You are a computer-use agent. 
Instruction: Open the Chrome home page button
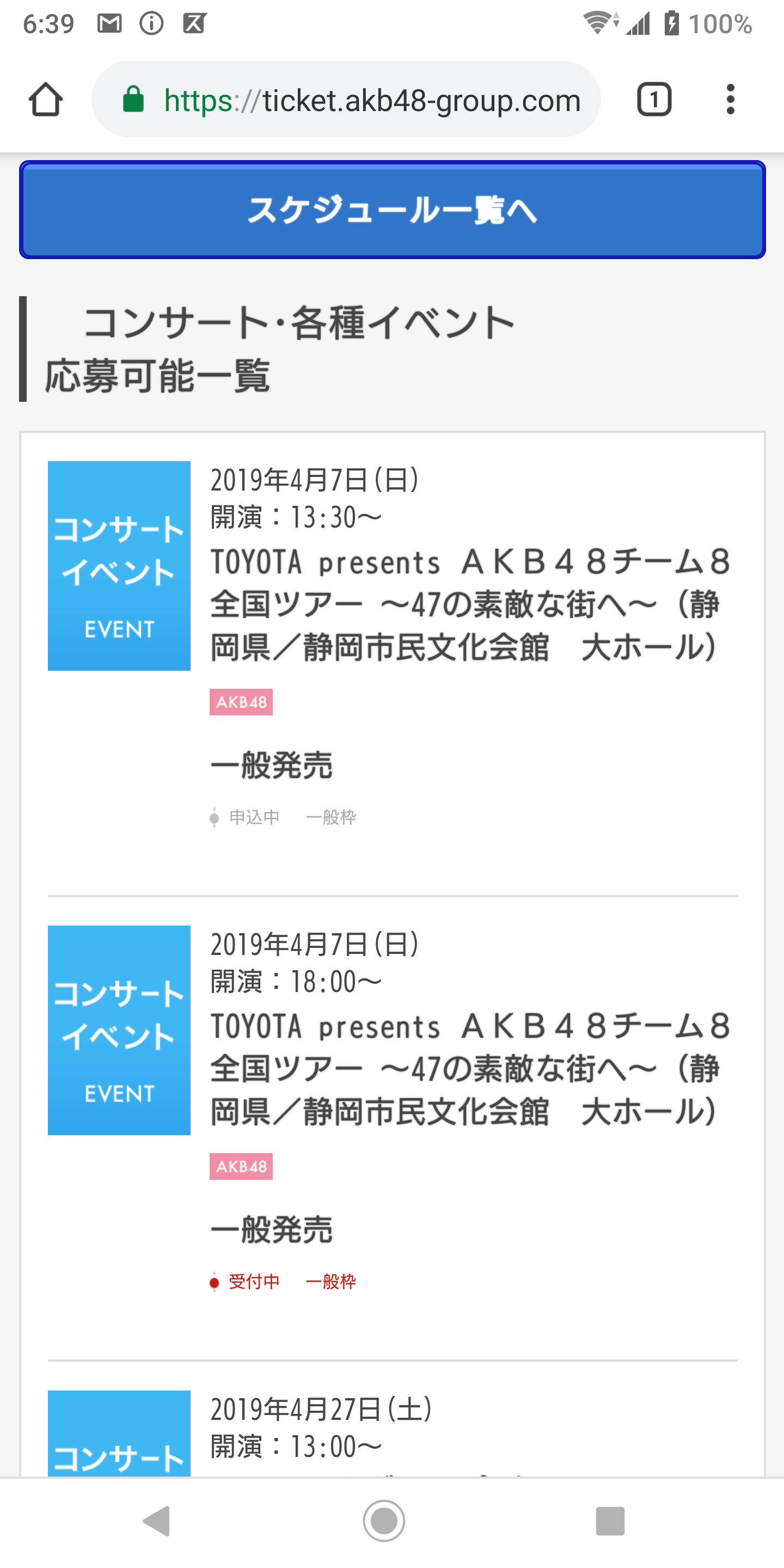click(46, 99)
